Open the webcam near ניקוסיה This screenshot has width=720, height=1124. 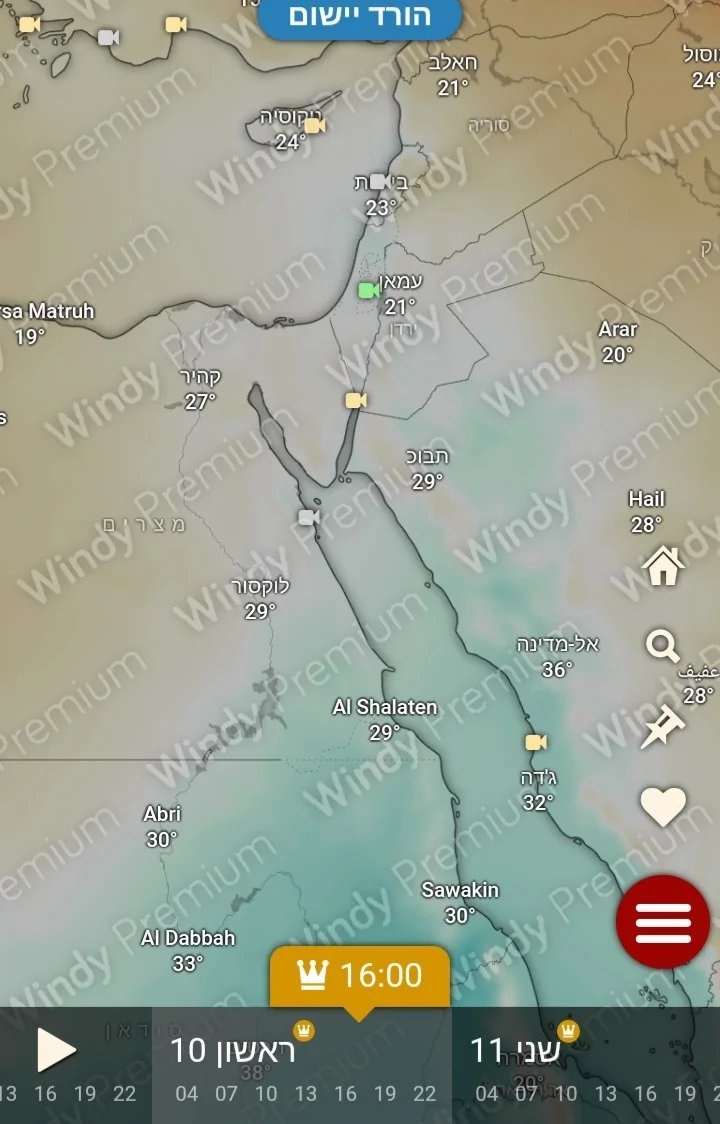(315, 125)
